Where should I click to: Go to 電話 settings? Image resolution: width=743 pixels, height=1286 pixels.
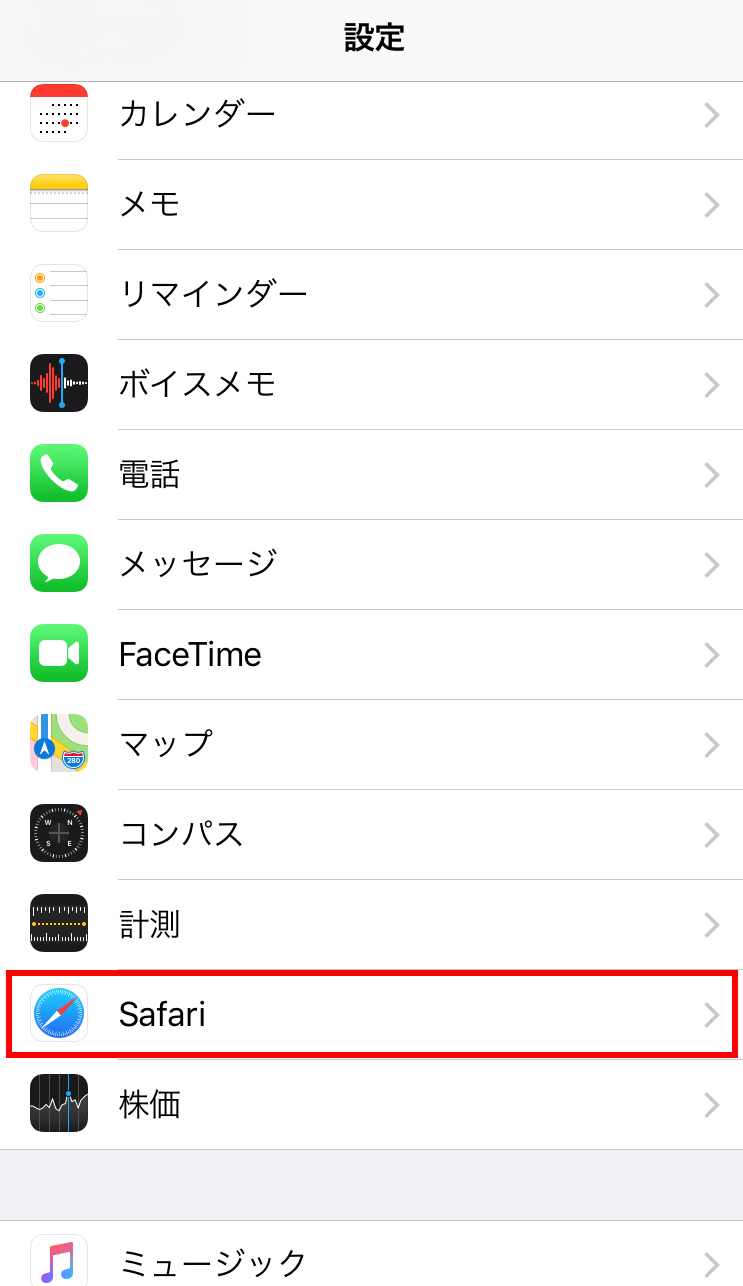[371, 475]
